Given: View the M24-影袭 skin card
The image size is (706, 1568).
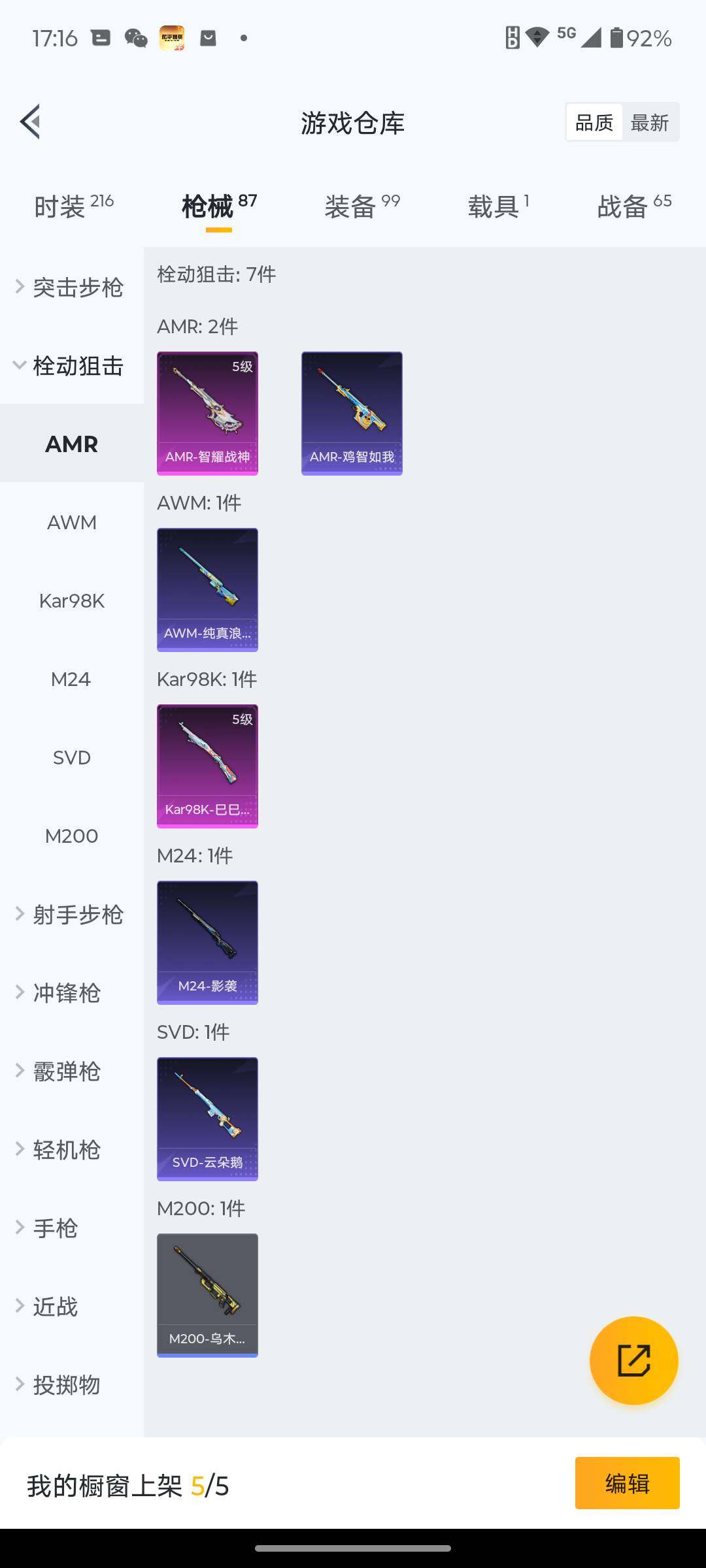Looking at the screenshot, I should coord(207,942).
